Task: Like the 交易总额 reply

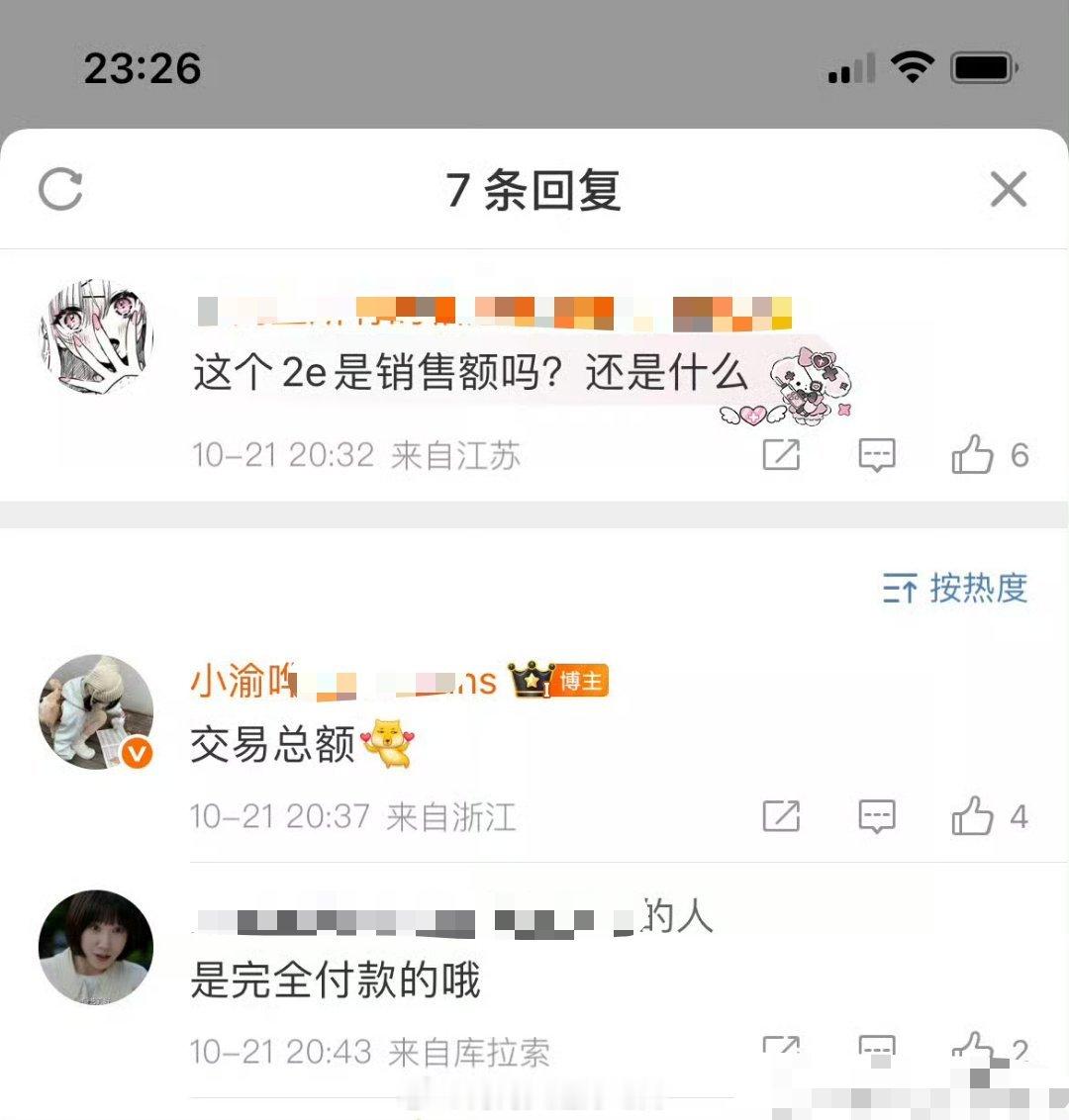Action: tap(973, 817)
